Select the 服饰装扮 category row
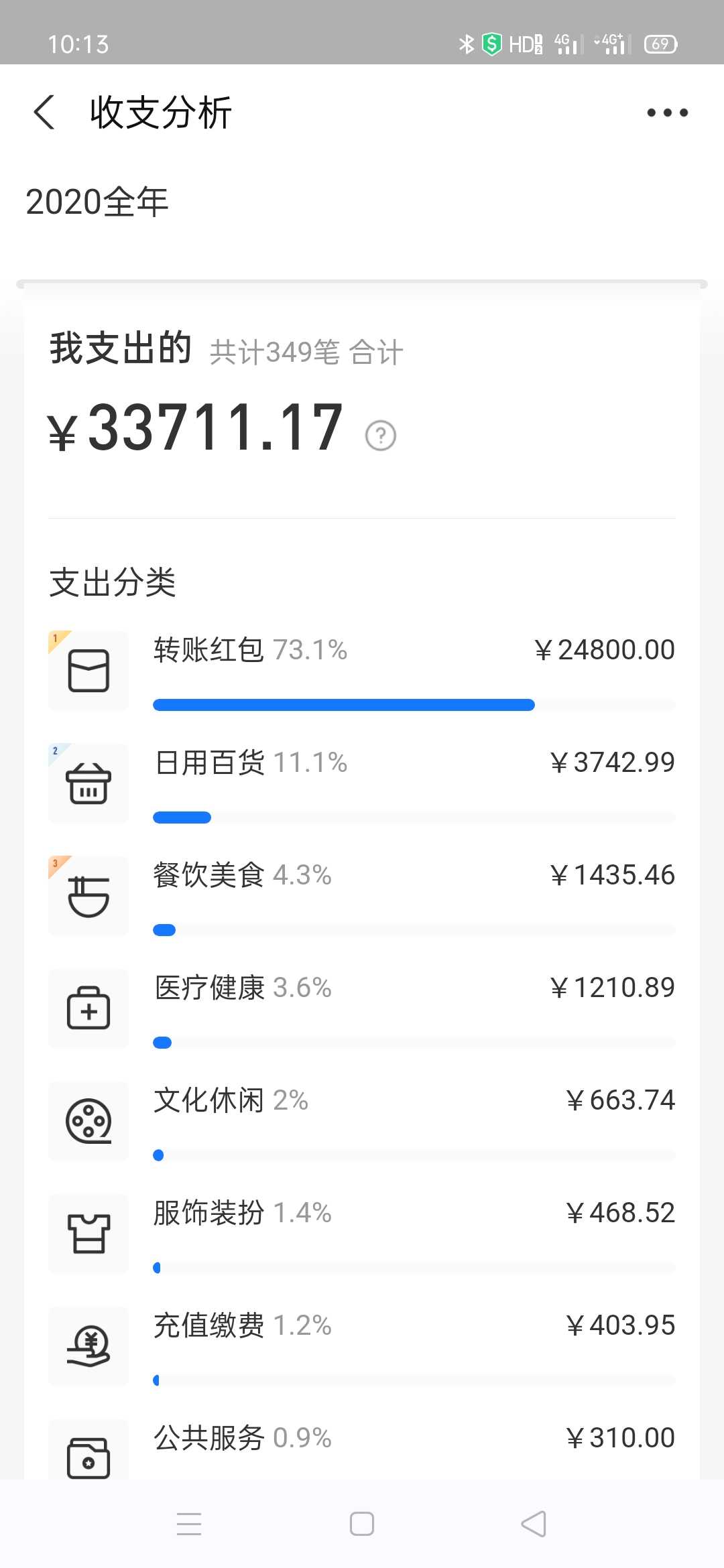724x1568 pixels. pyautogui.click(x=362, y=1234)
